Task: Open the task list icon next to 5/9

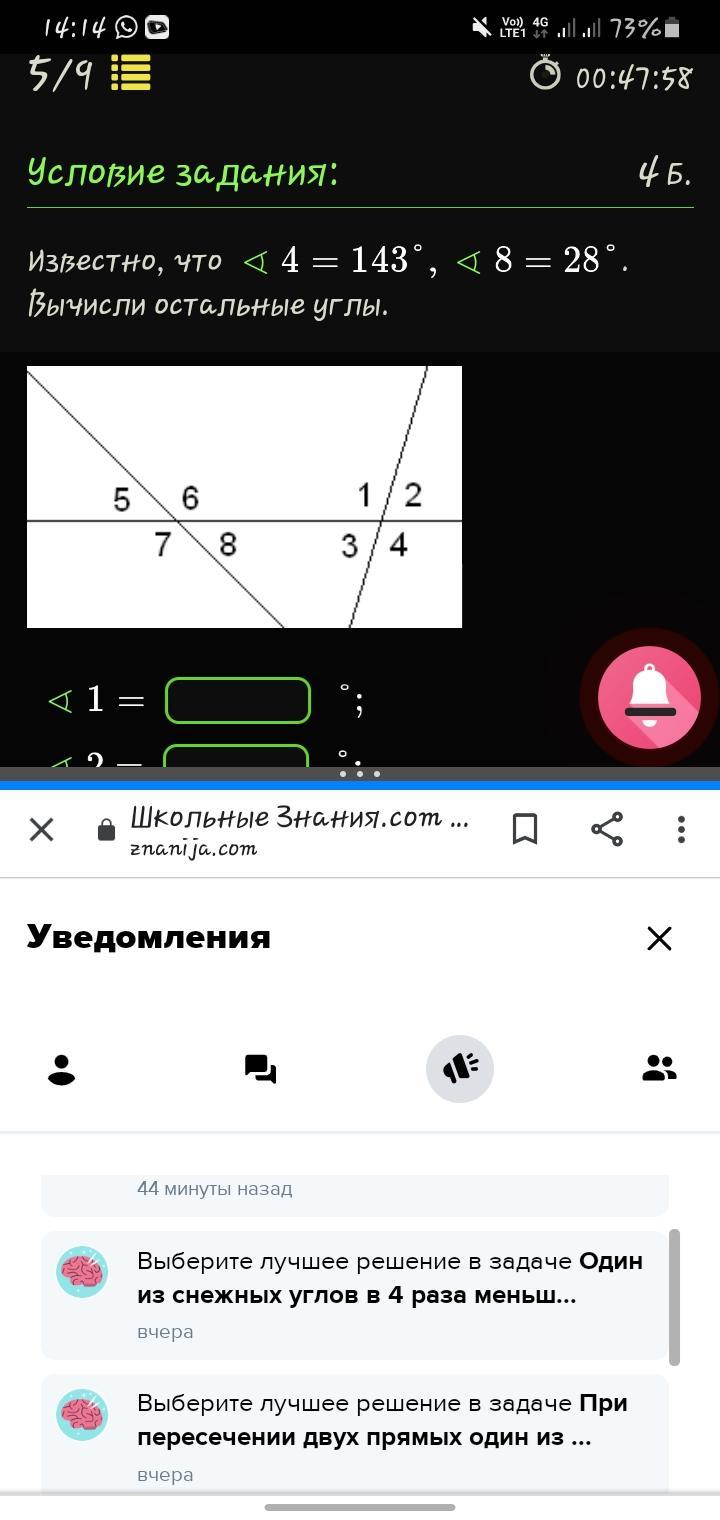Action: [x=130, y=73]
